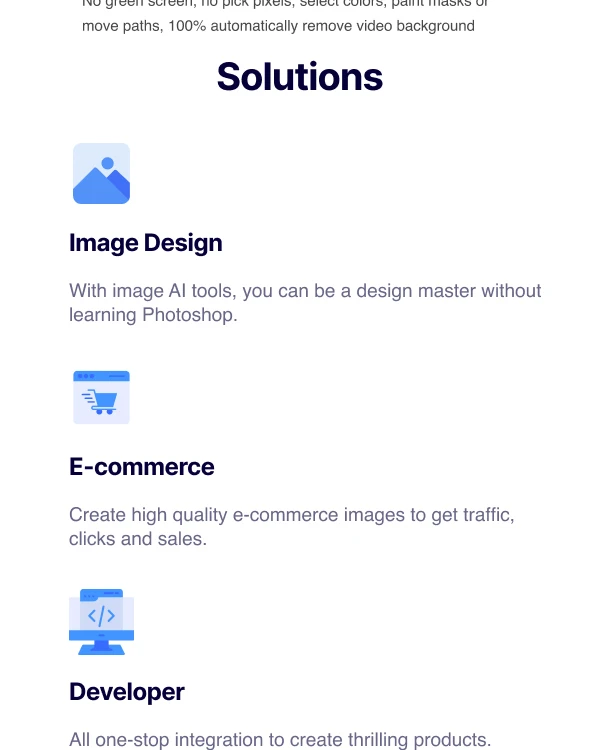The image size is (600, 750).
Task: Open the Developer solution card
Action: click(127, 692)
